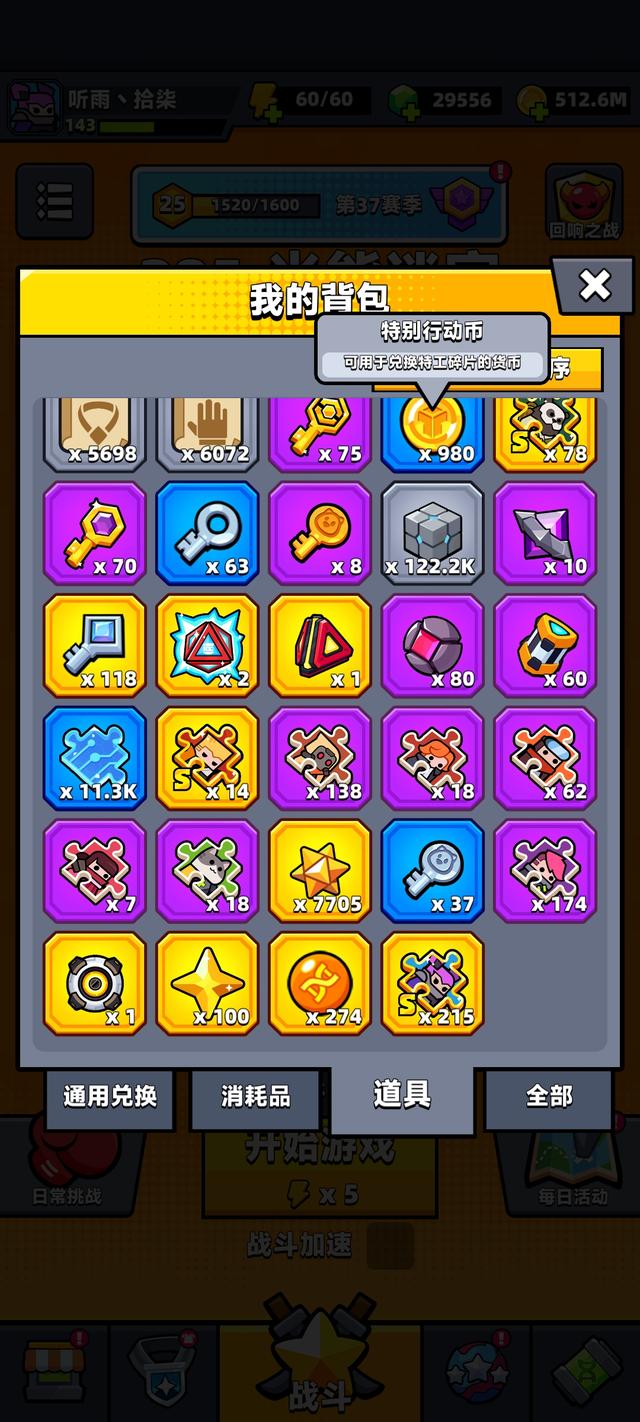Tap the yellow four-point star x100
The height and width of the screenshot is (1422, 640).
tap(207, 984)
